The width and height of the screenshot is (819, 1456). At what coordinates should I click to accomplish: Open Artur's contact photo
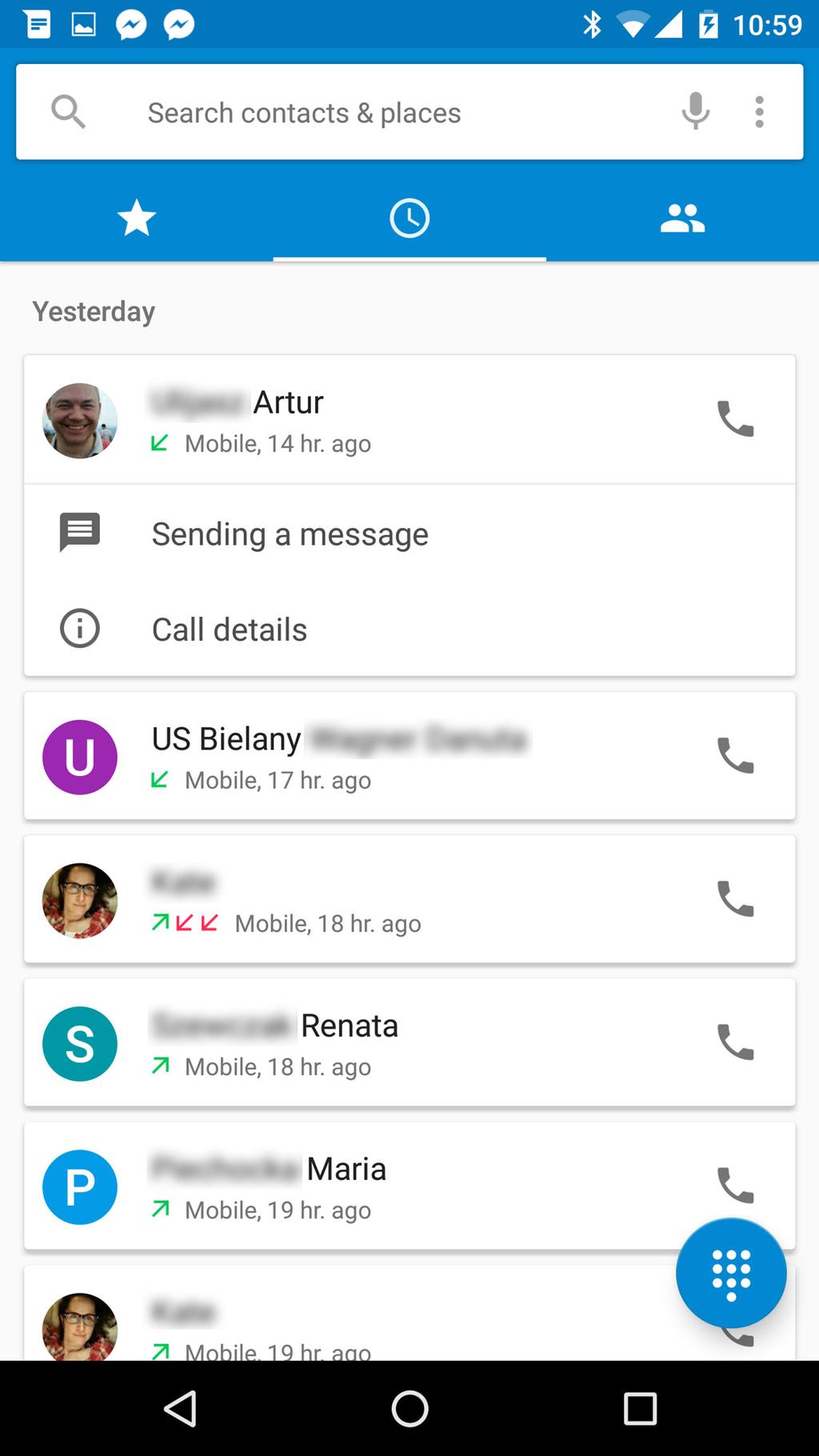pyautogui.click(x=80, y=420)
